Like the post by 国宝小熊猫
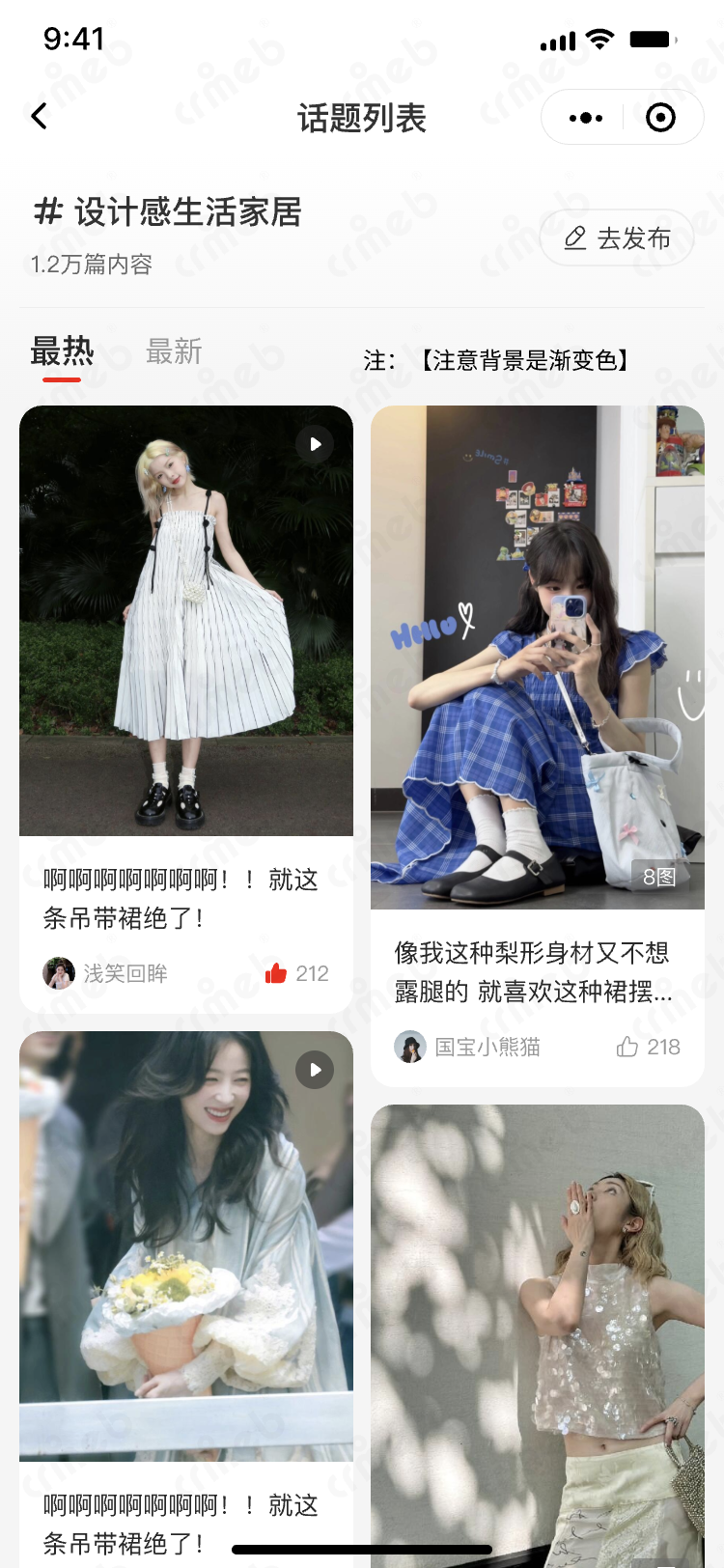Image resolution: width=724 pixels, height=1568 pixels. point(627,1047)
